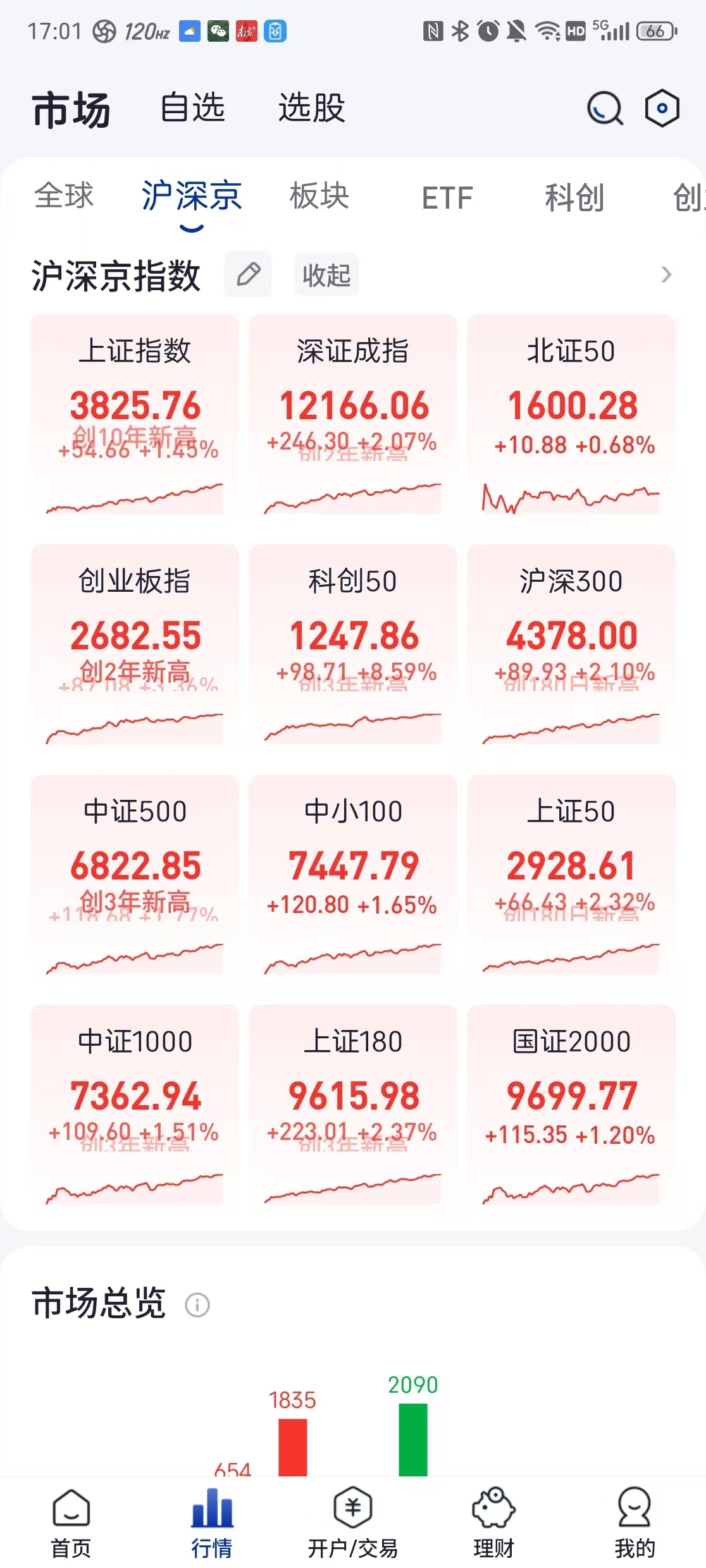Open the 上证指数 index card
The width and height of the screenshot is (706, 1568).
pyautogui.click(x=135, y=415)
